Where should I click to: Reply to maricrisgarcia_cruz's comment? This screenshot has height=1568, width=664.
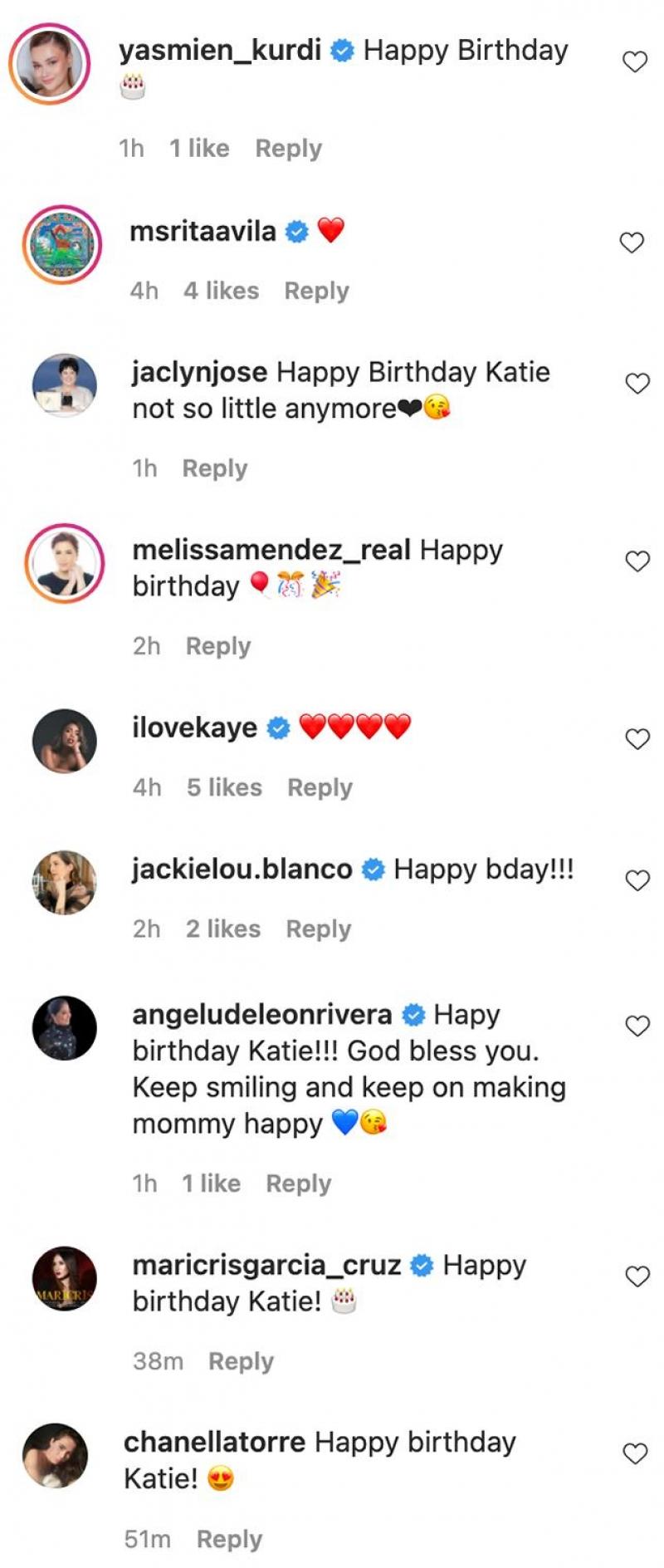[241, 1361]
